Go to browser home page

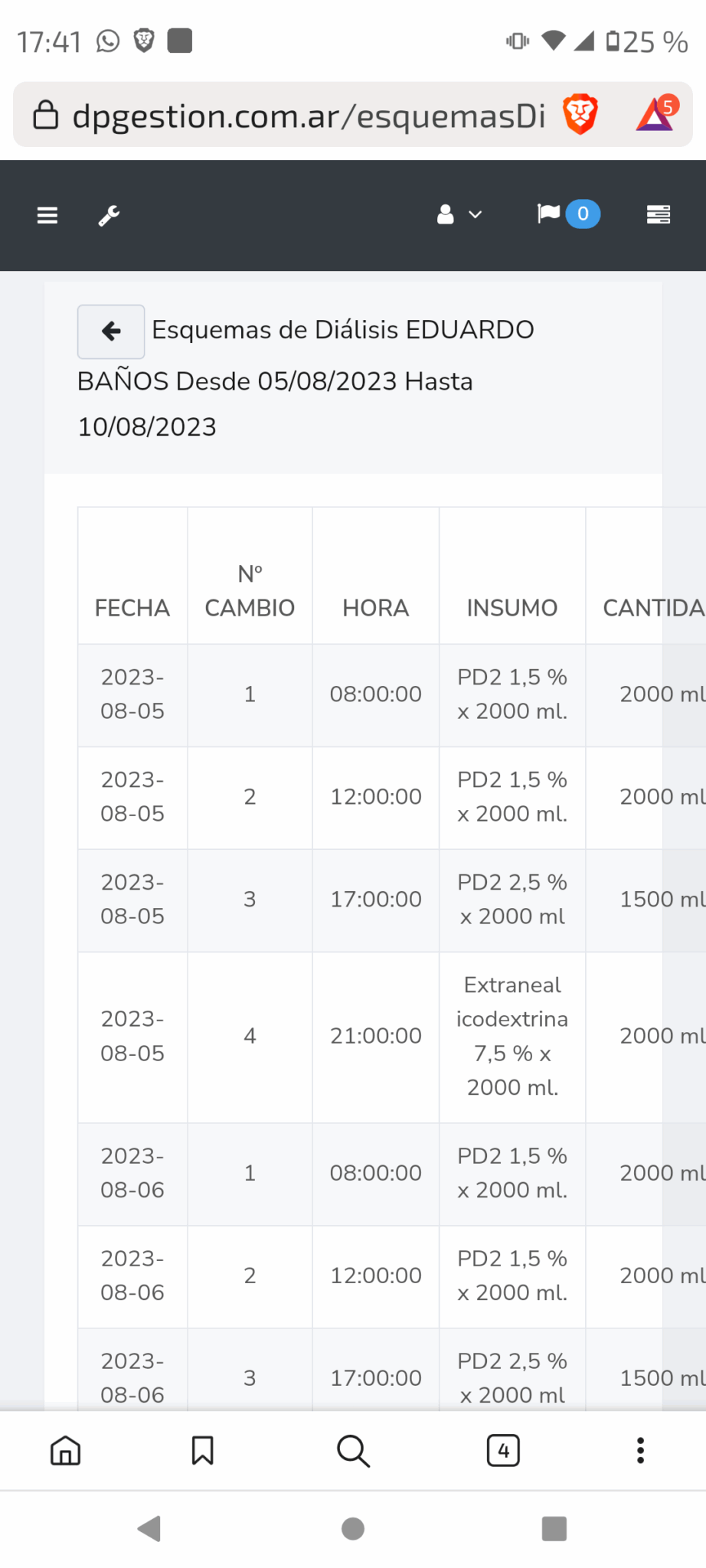pos(66,1450)
